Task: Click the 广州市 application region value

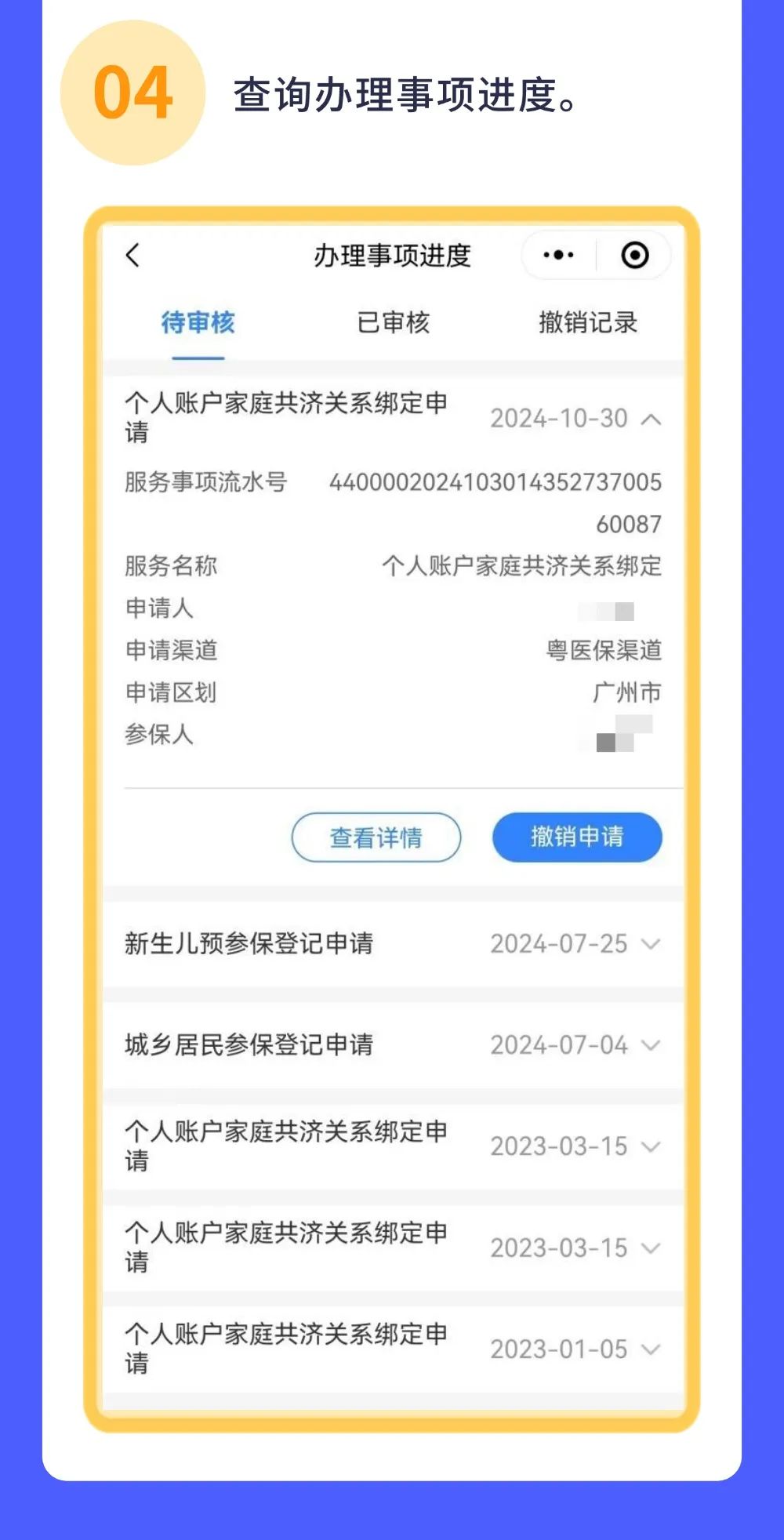Action: (x=628, y=692)
